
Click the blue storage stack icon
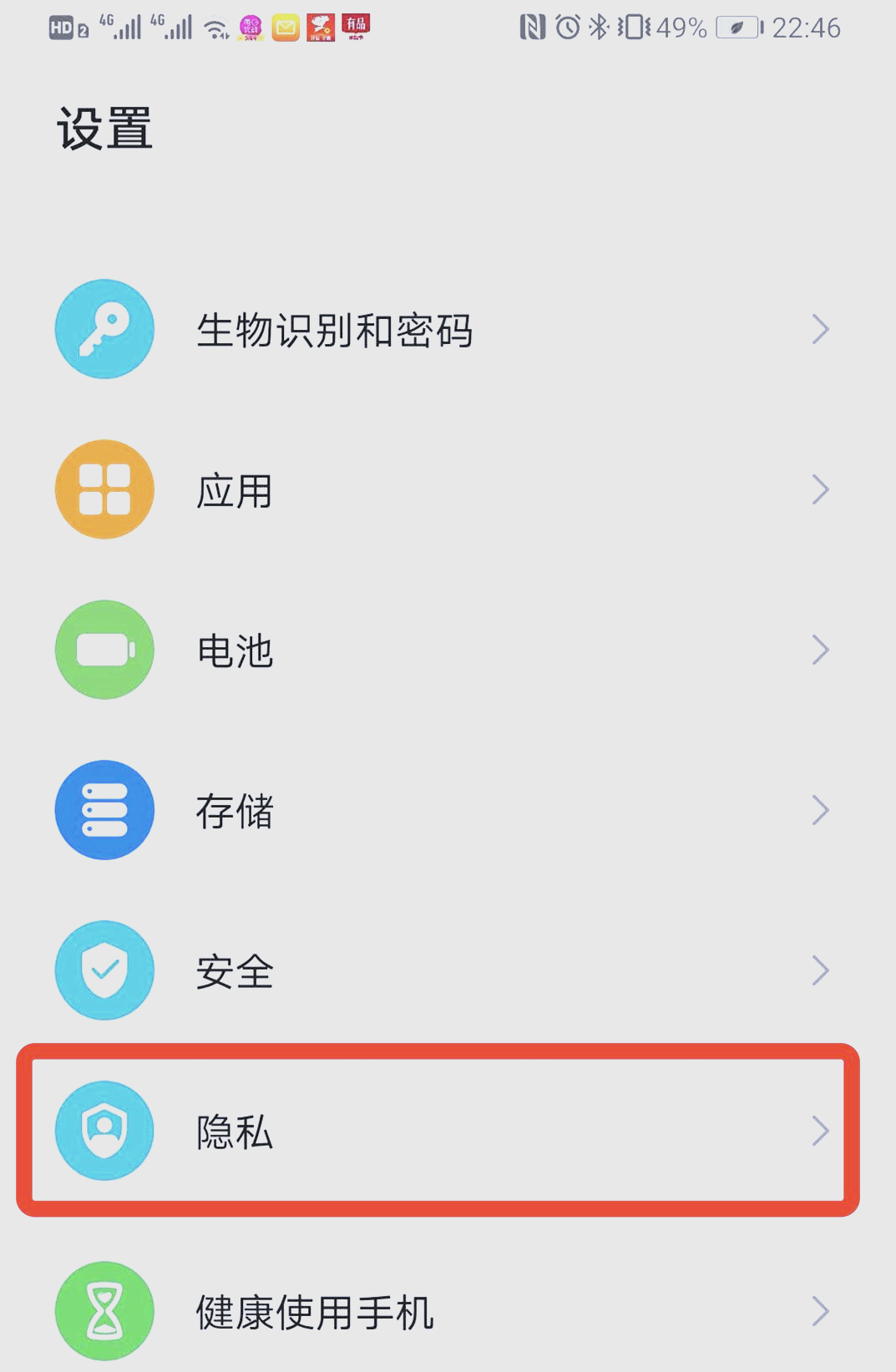coord(104,809)
